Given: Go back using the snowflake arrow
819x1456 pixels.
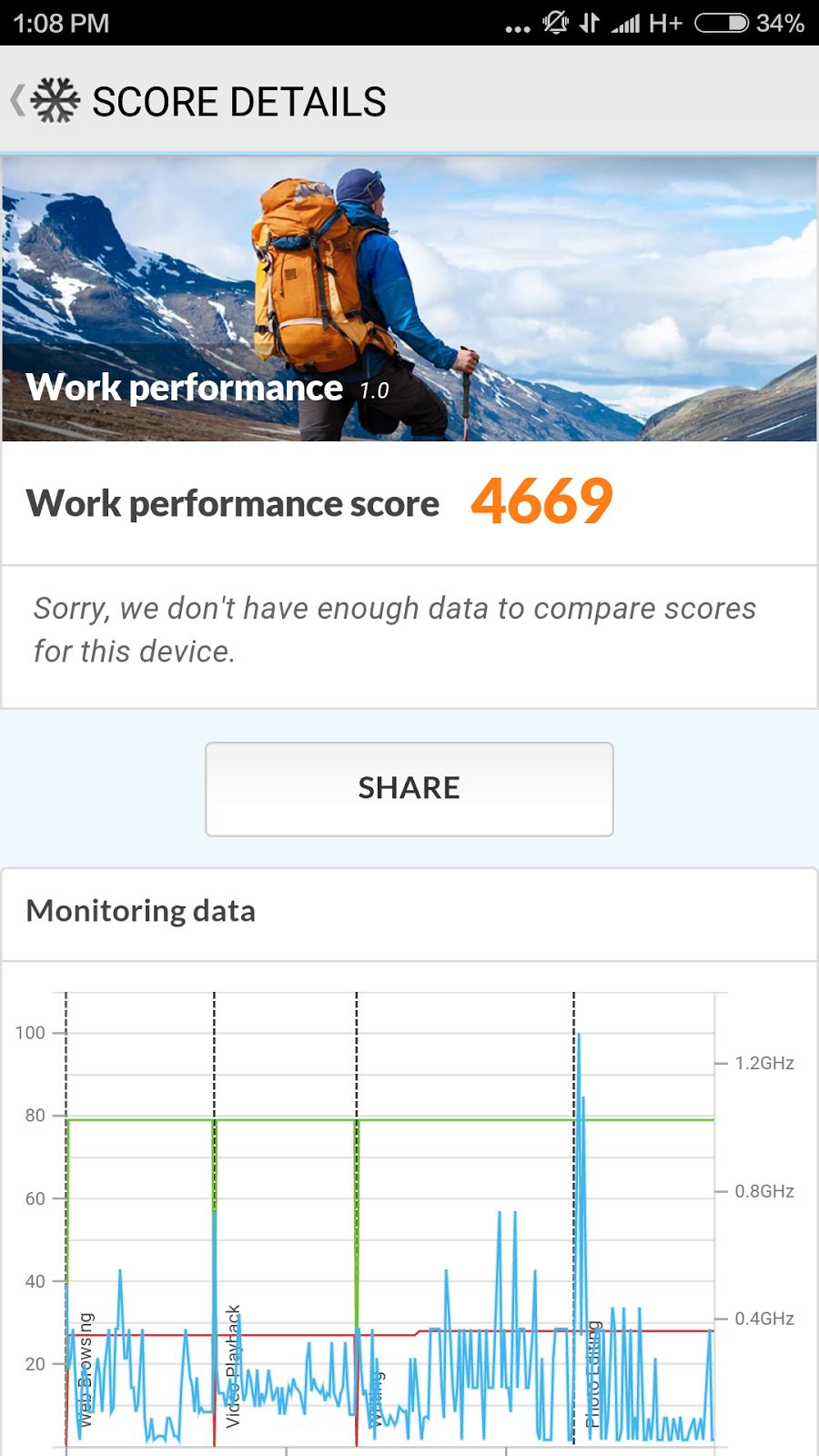Looking at the screenshot, I should (x=44, y=100).
